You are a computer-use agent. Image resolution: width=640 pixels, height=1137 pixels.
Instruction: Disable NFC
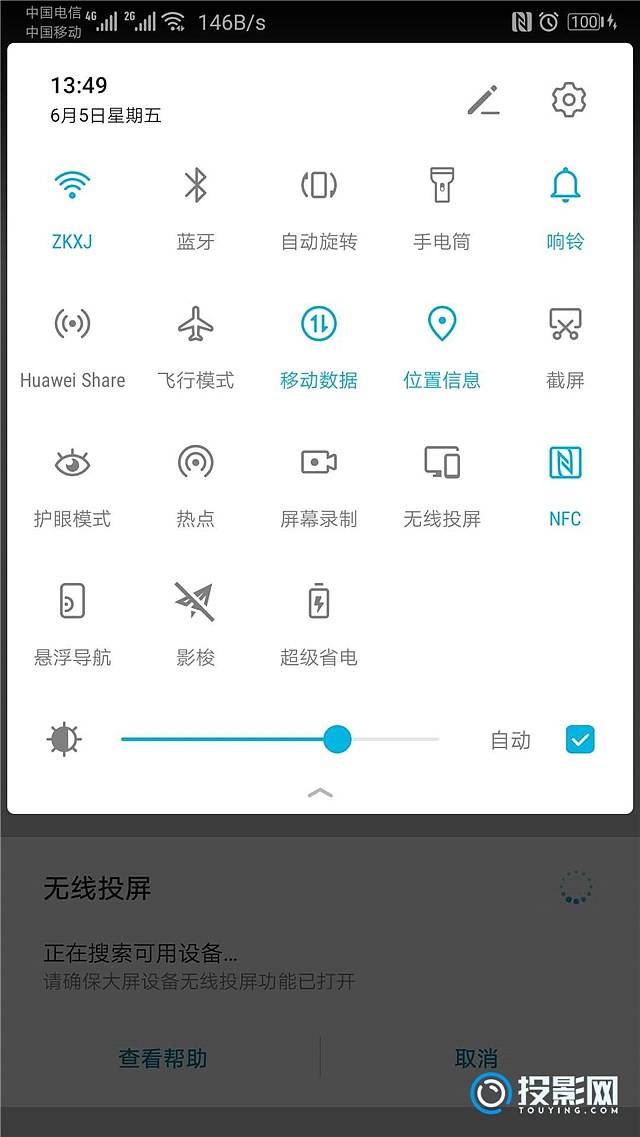[x=565, y=463]
